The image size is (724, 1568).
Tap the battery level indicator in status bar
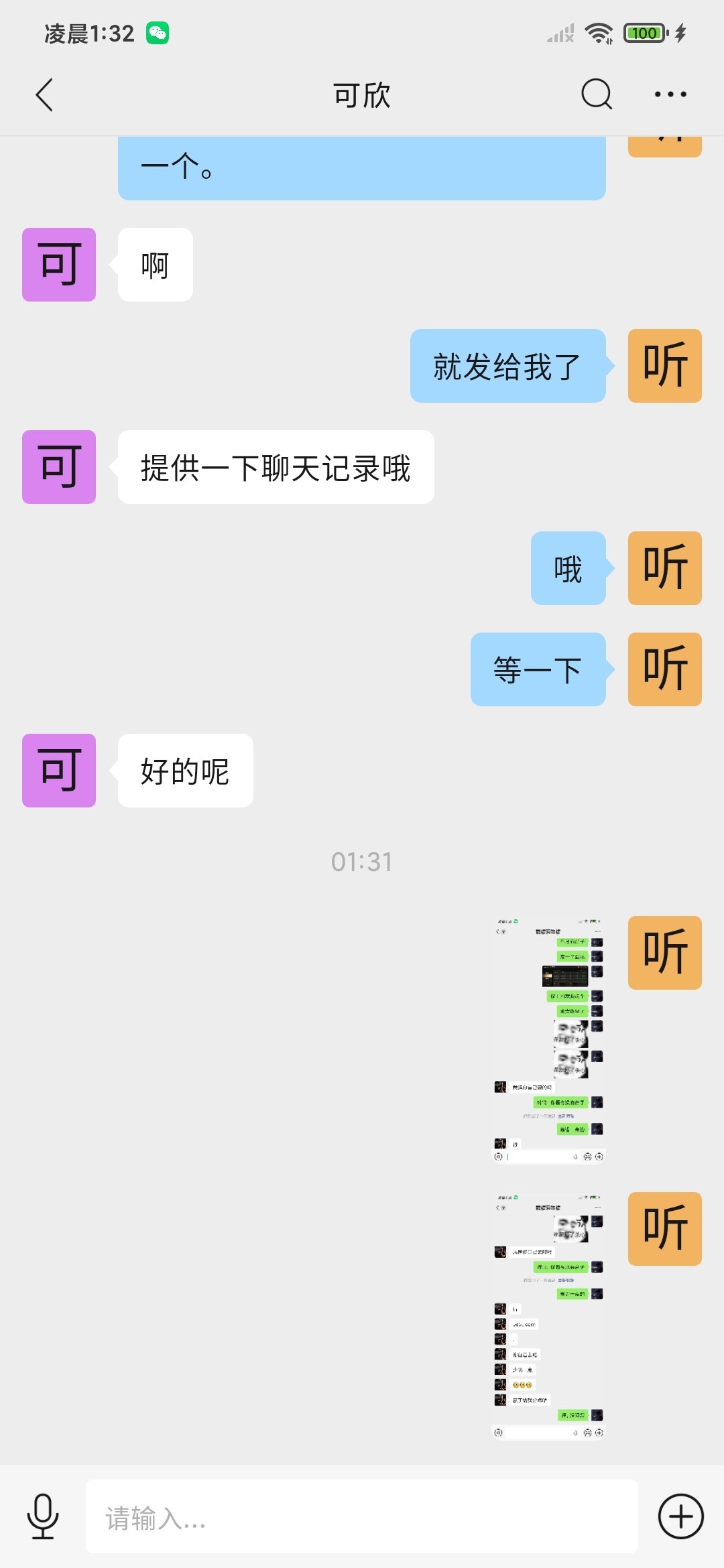[645, 31]
